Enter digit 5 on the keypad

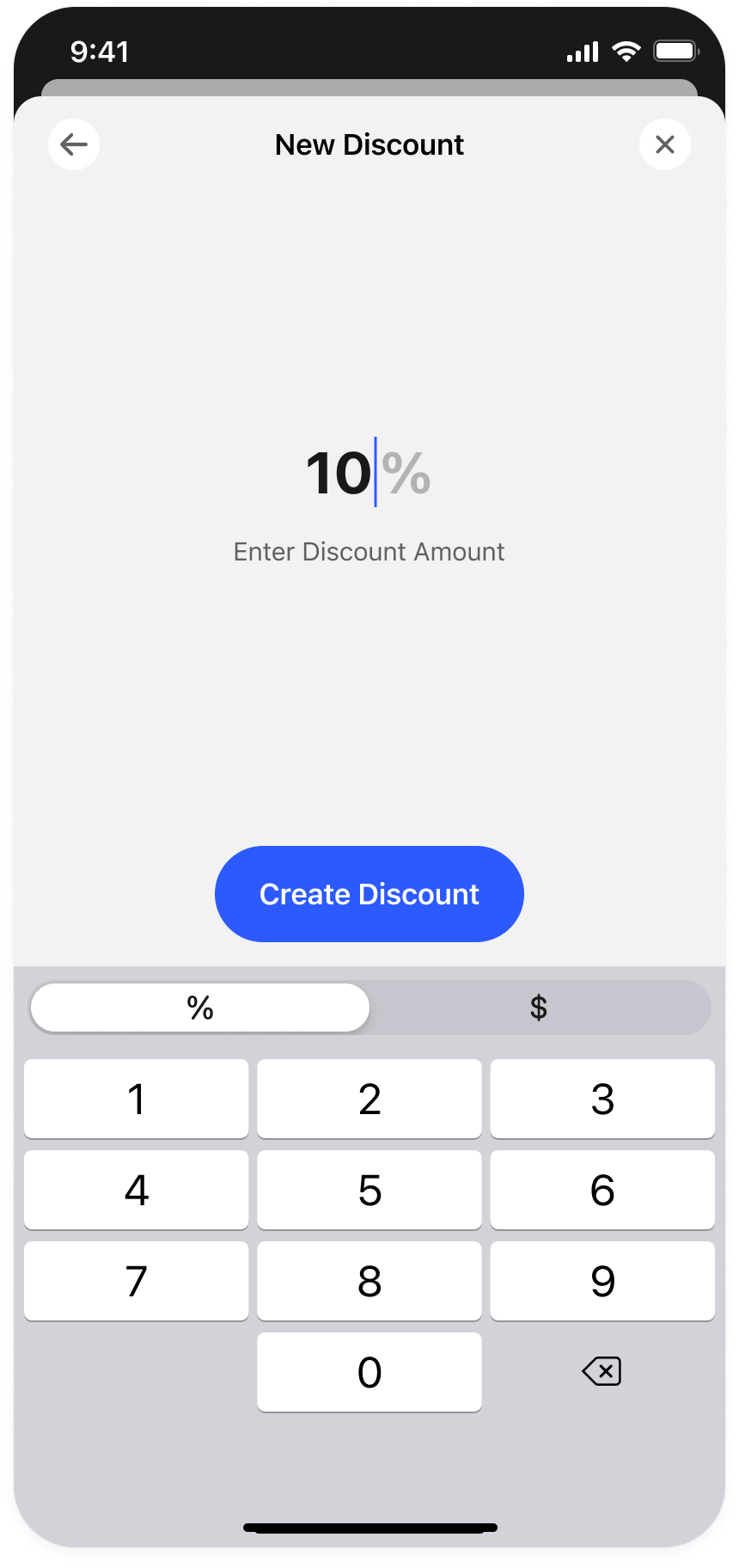point(369,1190)
